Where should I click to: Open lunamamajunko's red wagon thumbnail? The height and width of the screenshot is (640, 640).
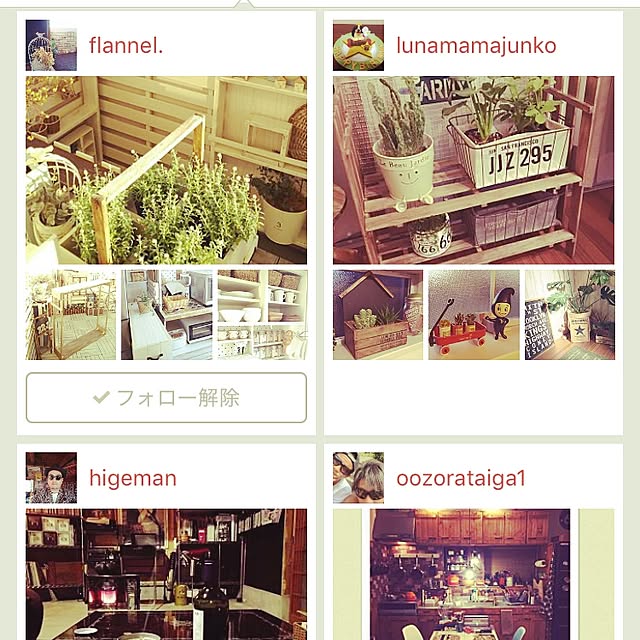pos(474,314)
